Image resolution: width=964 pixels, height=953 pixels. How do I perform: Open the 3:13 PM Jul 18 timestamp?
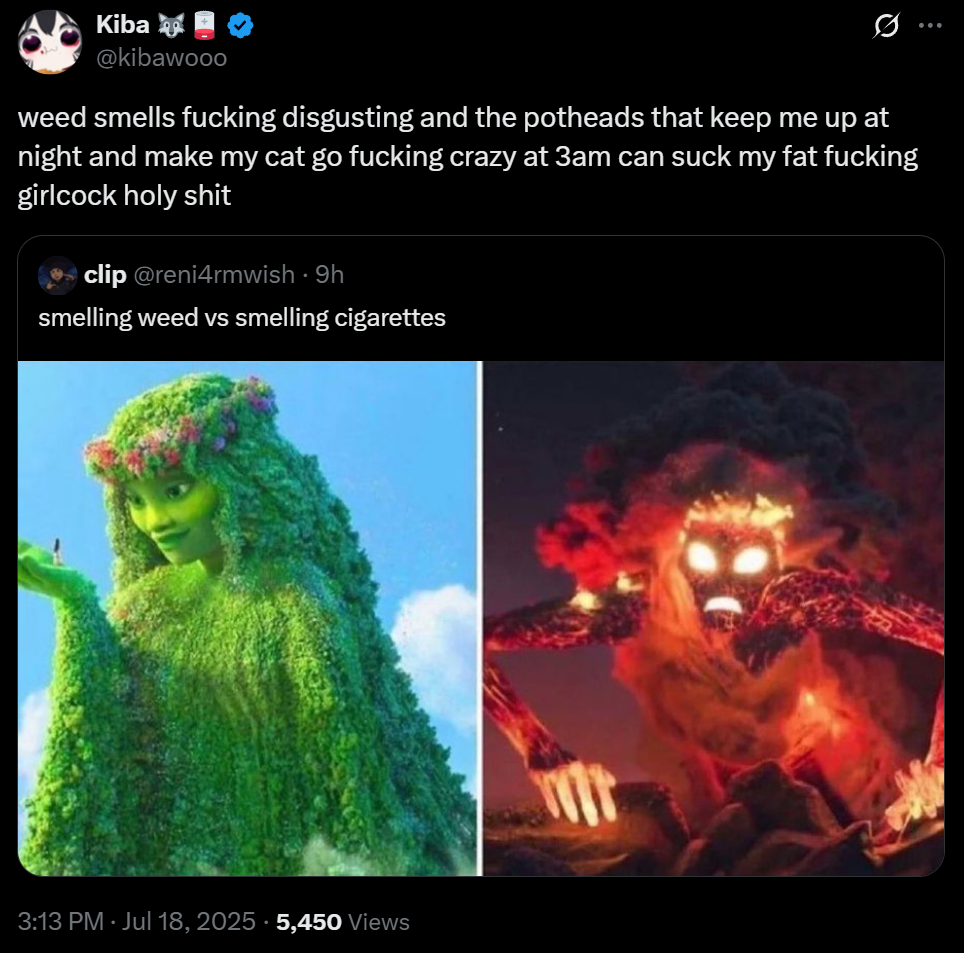(x=137, y=921)
